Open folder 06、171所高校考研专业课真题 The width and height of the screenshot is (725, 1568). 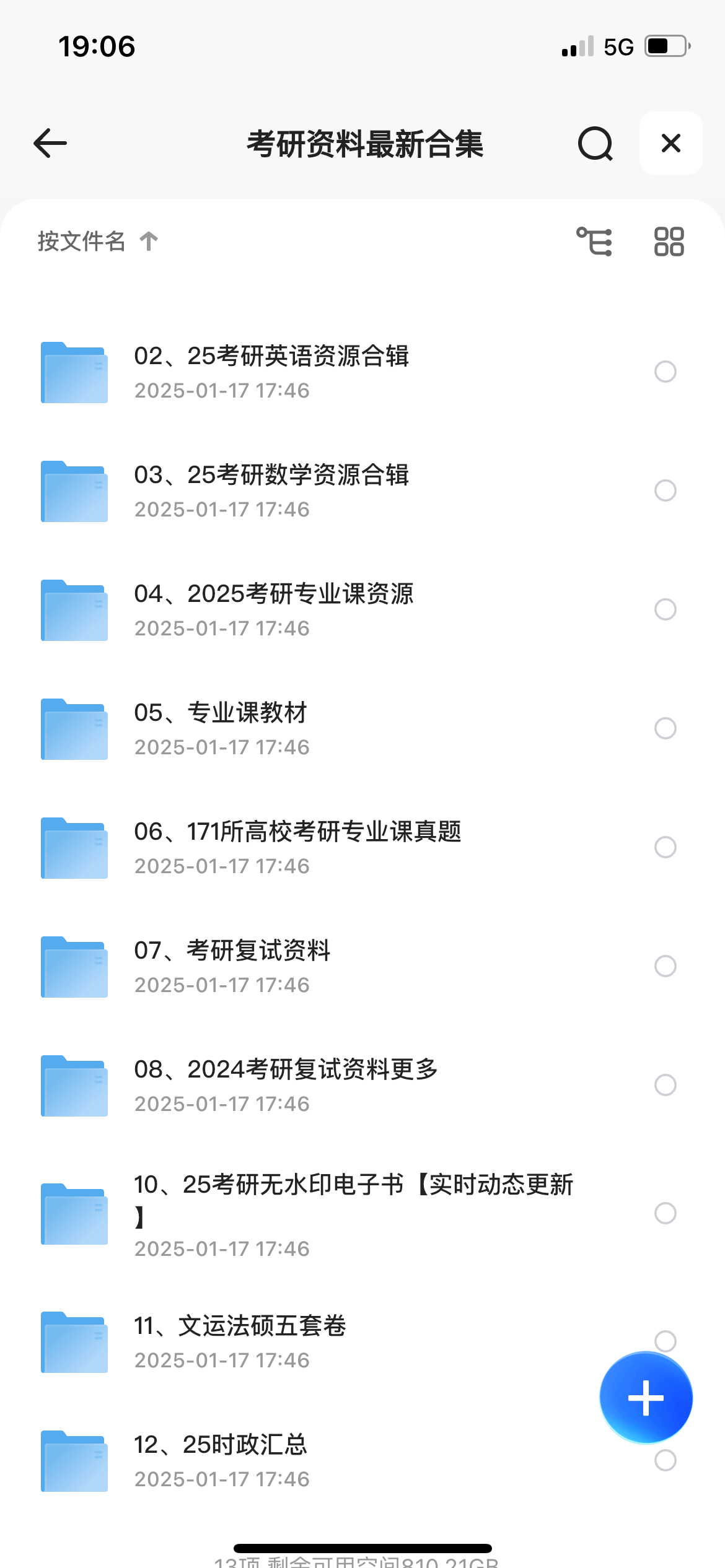297,847
